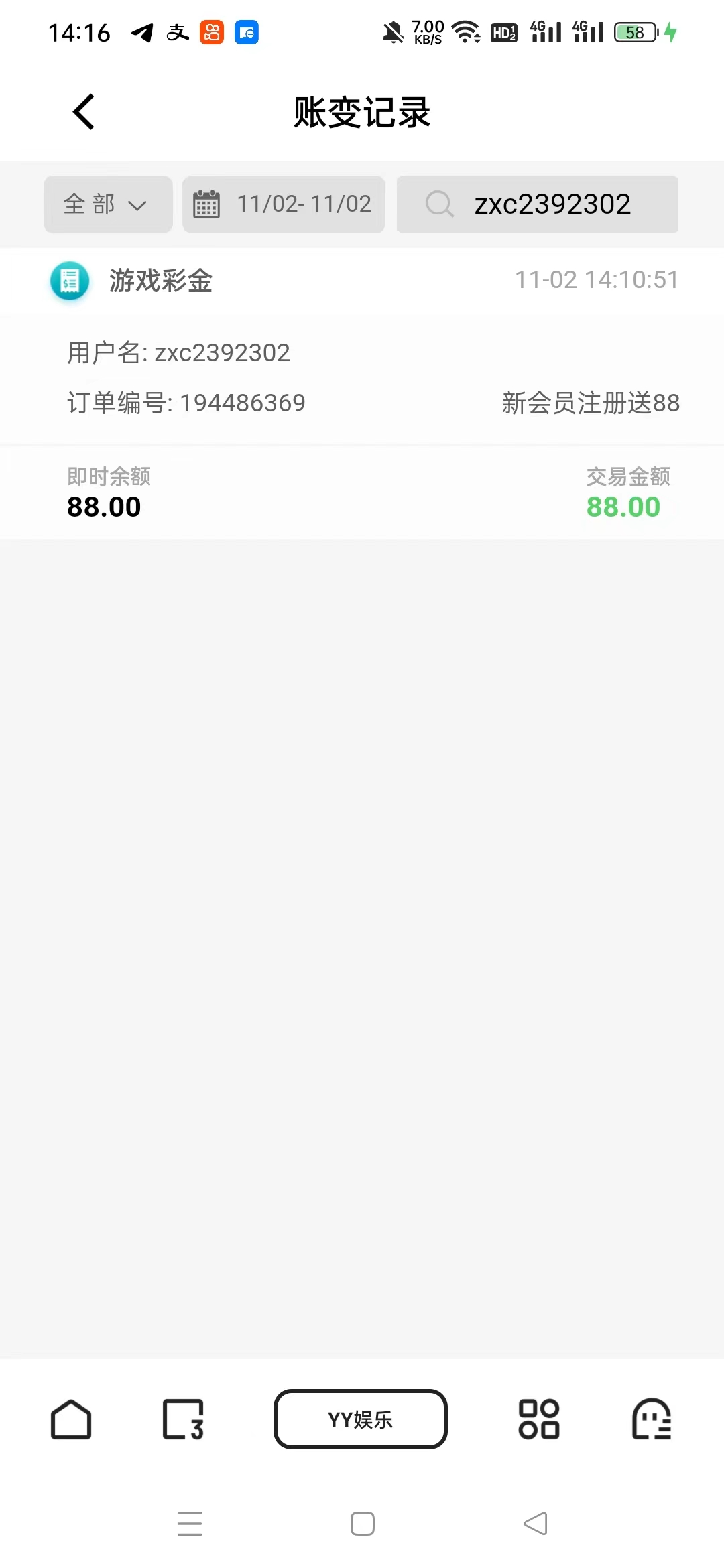Expand the 全部 type filter dropdown
Image resolution: width=724 pixels, height=1568 pixels.
108,204
